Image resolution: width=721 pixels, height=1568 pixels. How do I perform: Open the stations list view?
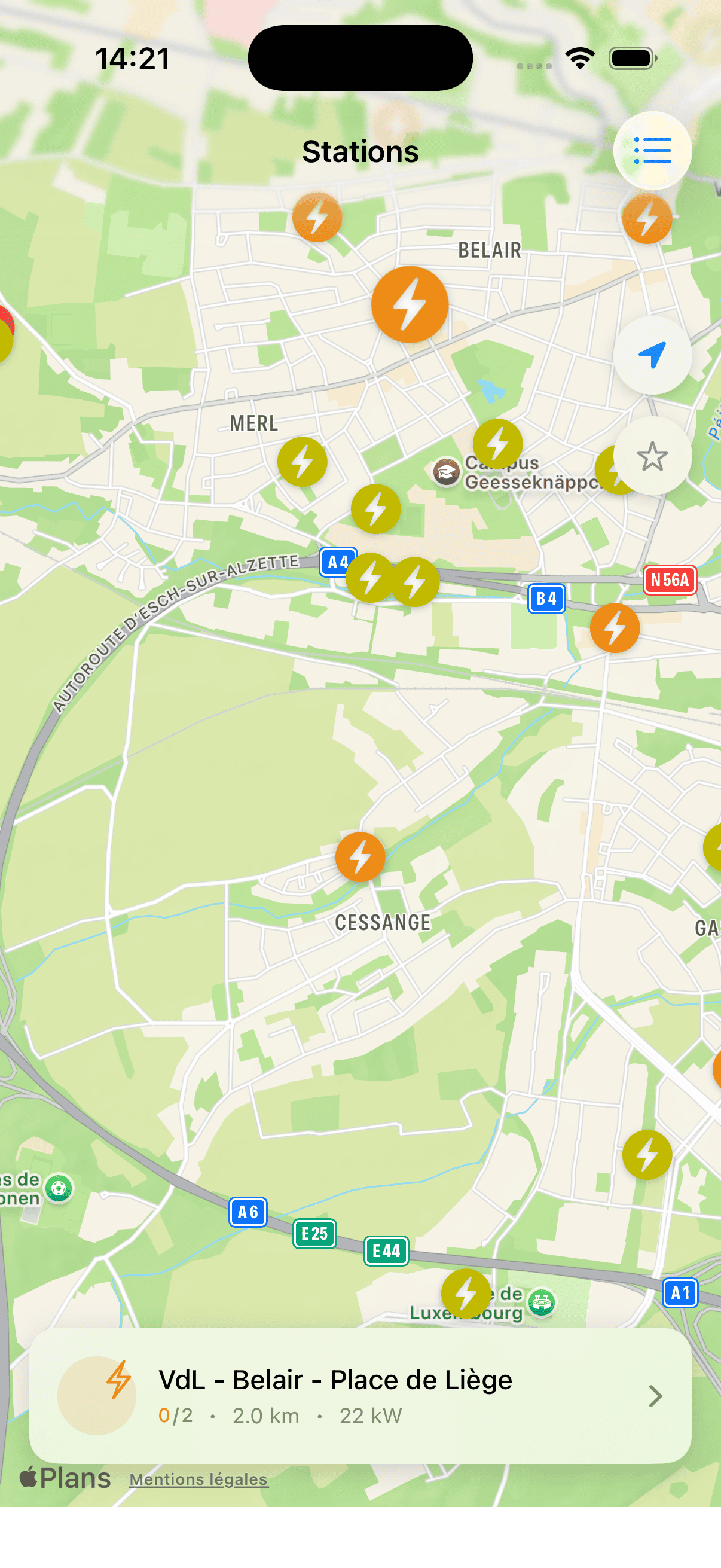[653, 151]
